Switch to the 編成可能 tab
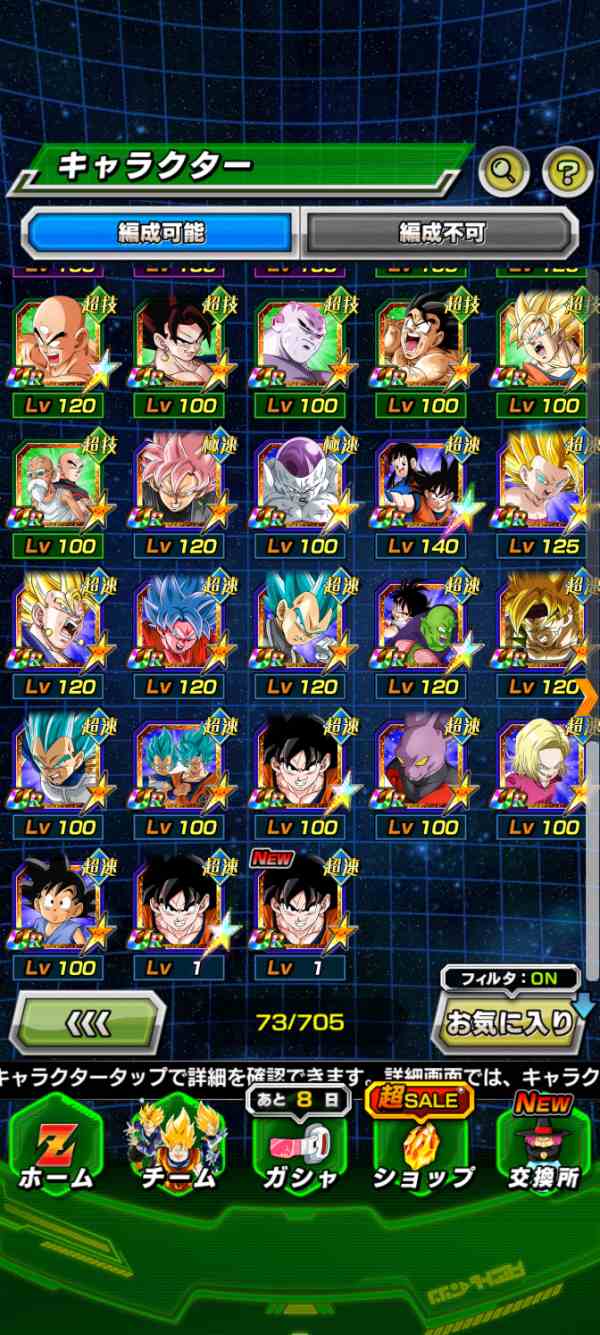This screenshot has height=1335, width=600. 161,233
